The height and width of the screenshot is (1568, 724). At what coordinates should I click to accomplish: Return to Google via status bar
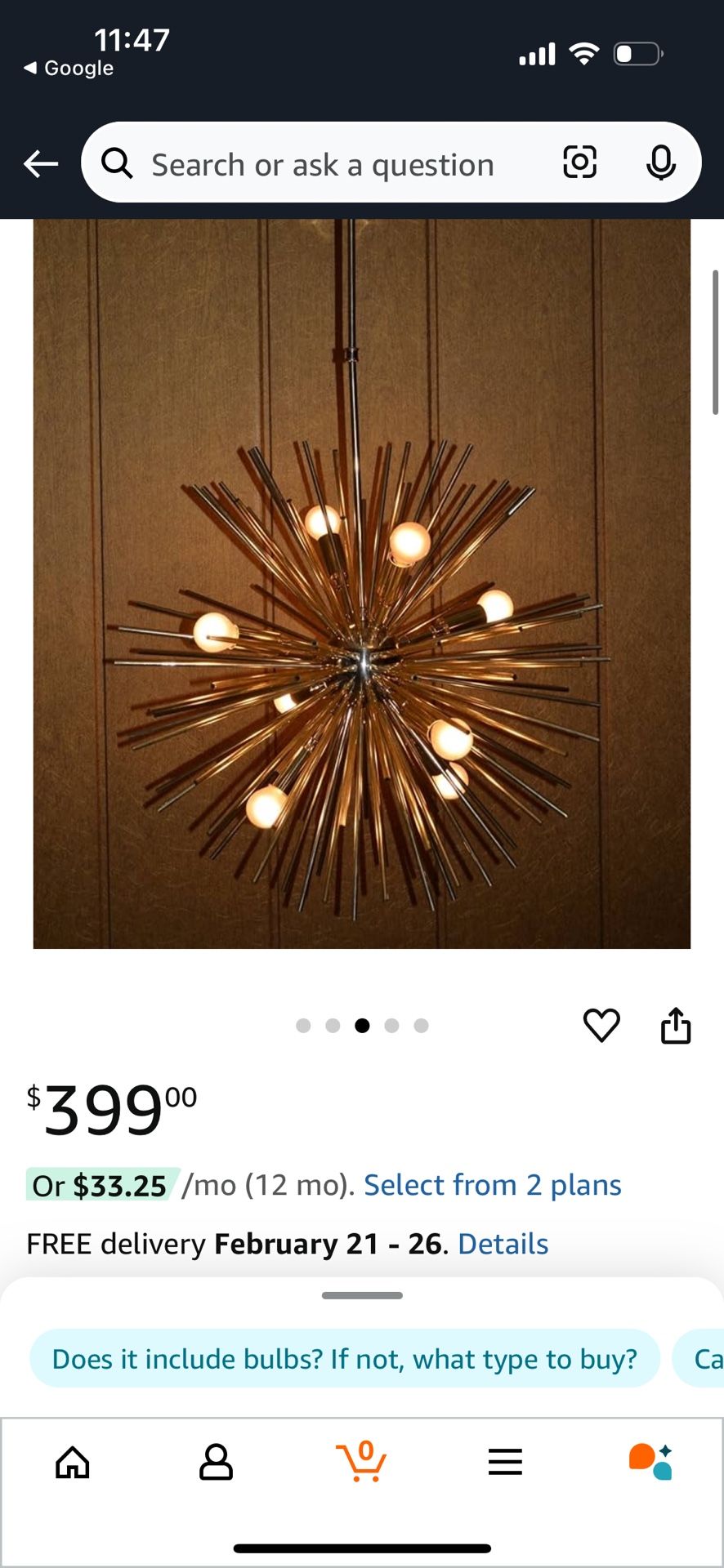point(65,68)
